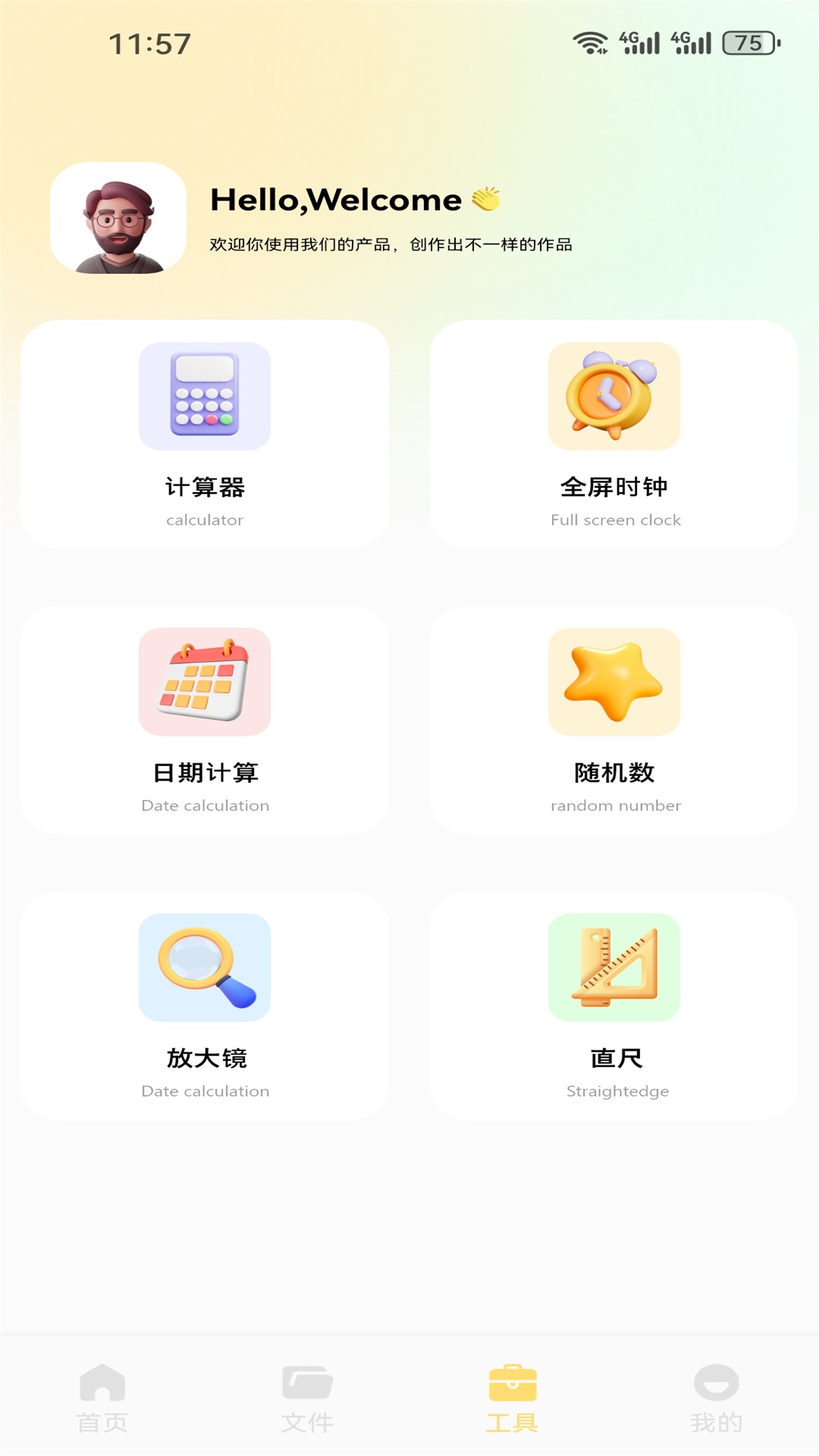Select the straightedge ruler icon
The width and height of the screenshot is (819, 1456).
[614, 968]
